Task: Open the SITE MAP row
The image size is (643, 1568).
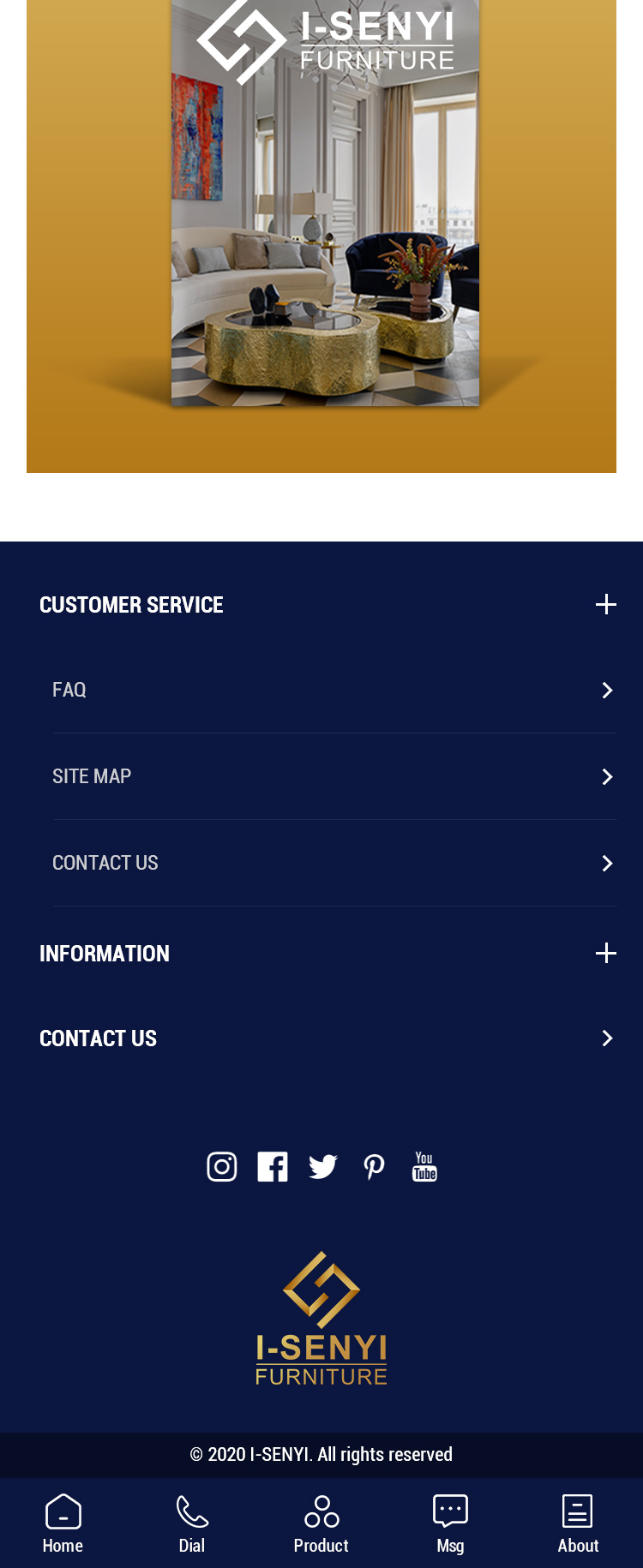Action: point(334,776)
